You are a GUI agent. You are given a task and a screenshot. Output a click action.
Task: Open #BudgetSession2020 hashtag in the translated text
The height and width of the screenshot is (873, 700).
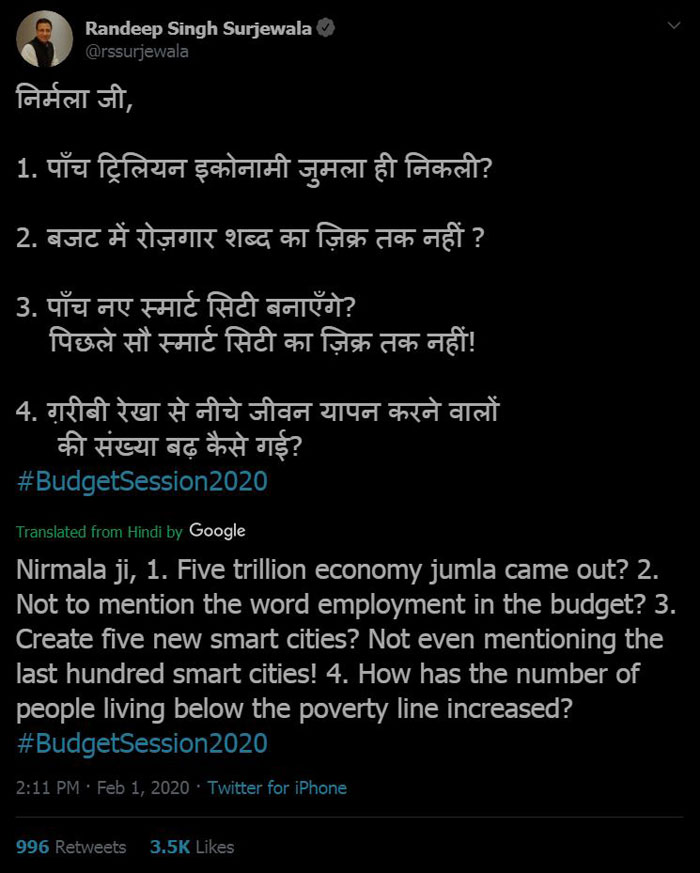point(142,743)
